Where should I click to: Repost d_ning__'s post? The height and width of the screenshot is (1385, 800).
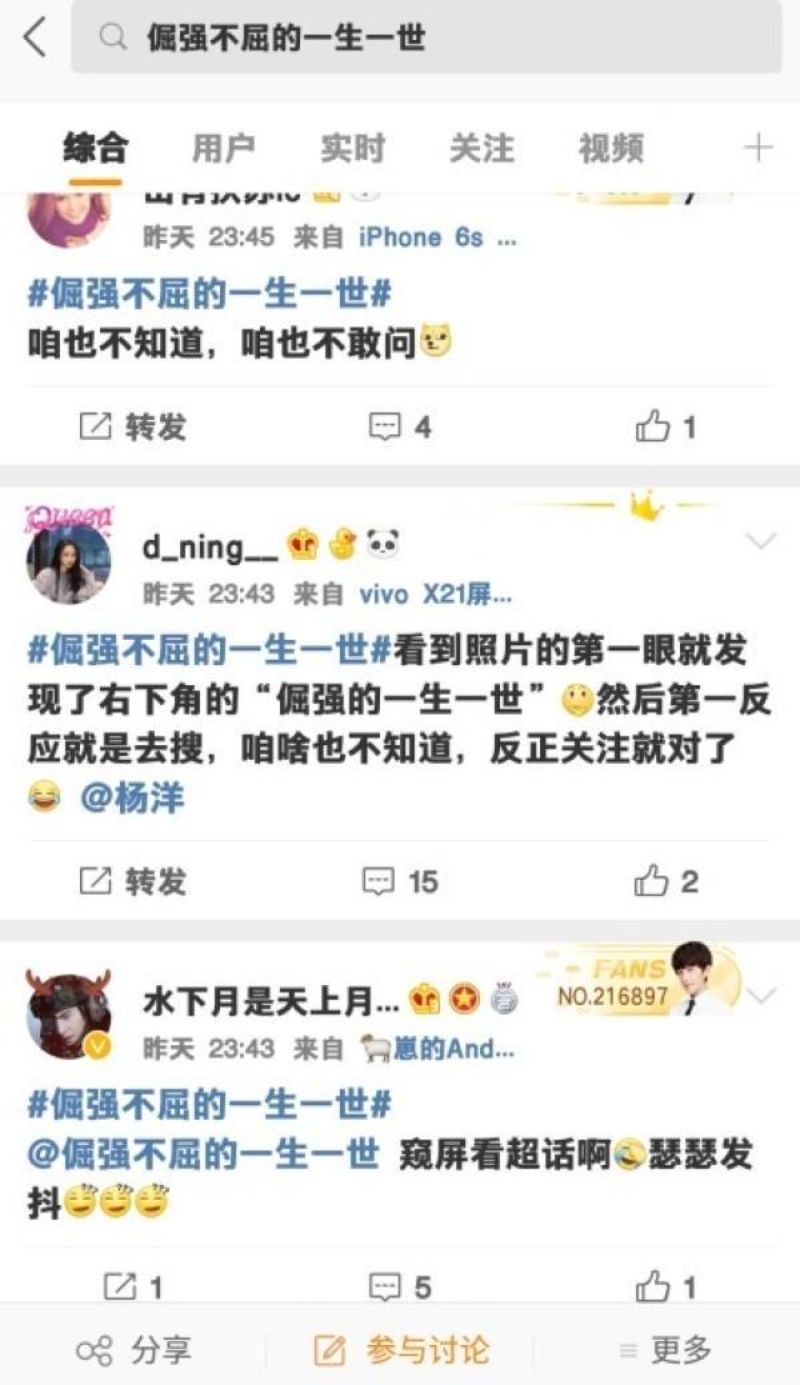coord(133,881)
